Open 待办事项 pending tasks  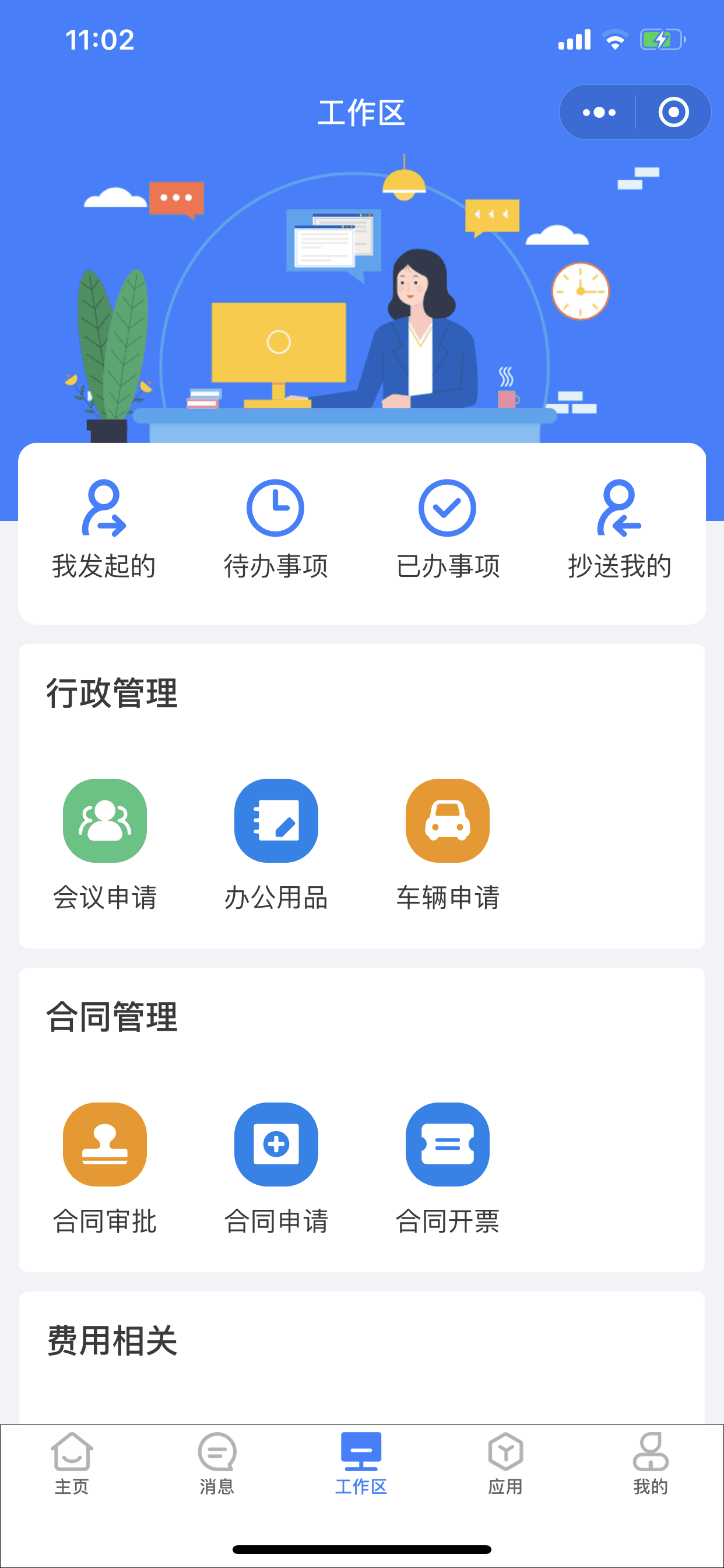click(x=276, y=527)
